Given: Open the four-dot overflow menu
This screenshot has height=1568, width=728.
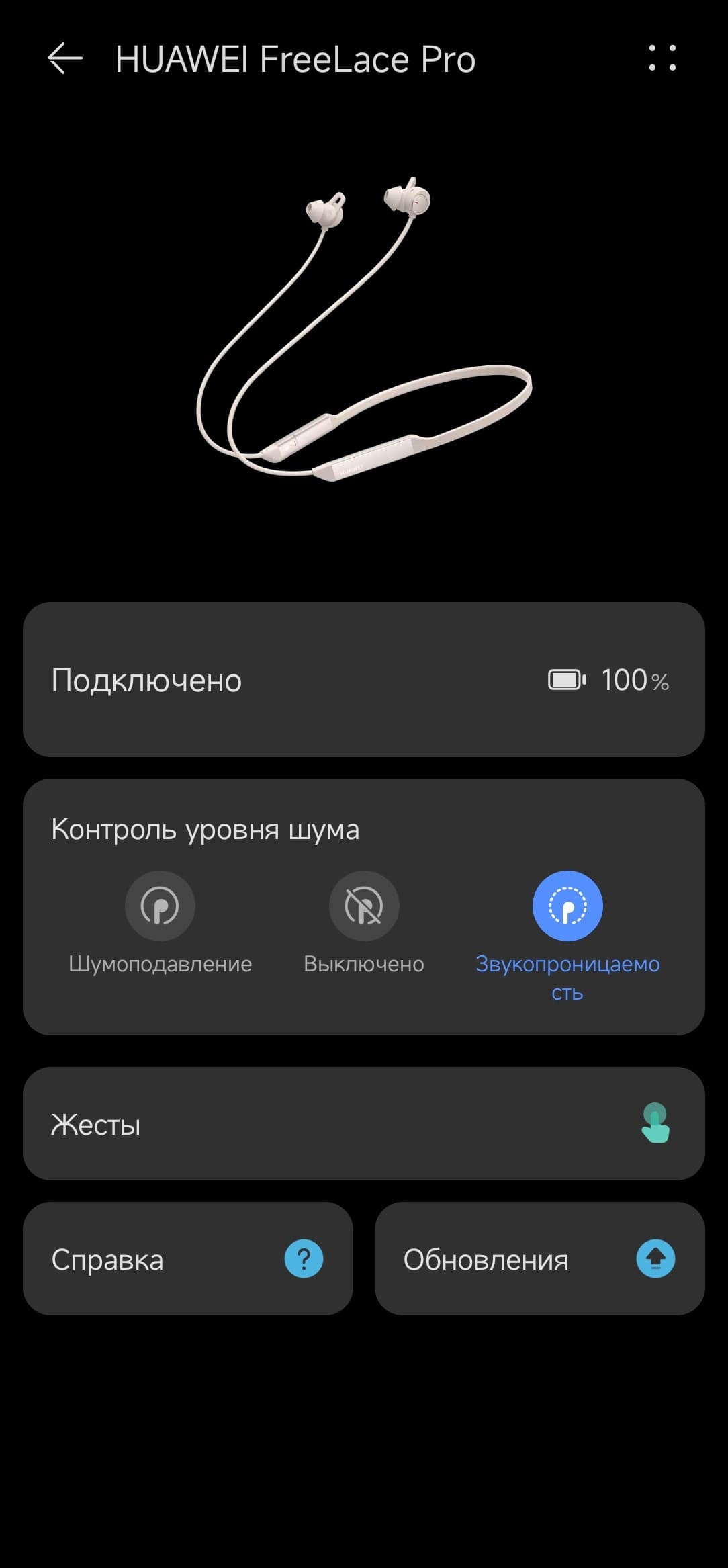Looking at the screenshot, I should (x=662, y=58).
